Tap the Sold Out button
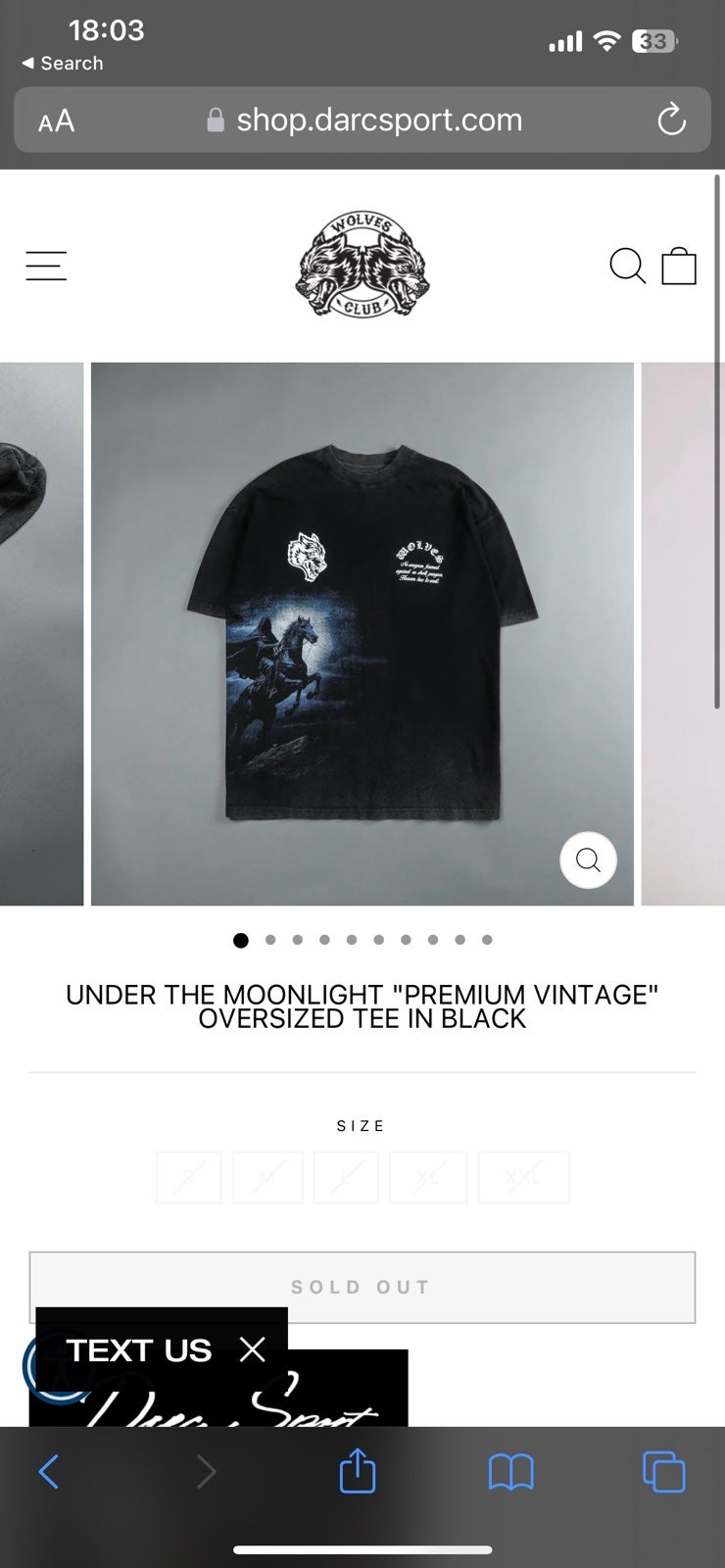This screenshot has width=725, height=1568. click(362, 1287)
